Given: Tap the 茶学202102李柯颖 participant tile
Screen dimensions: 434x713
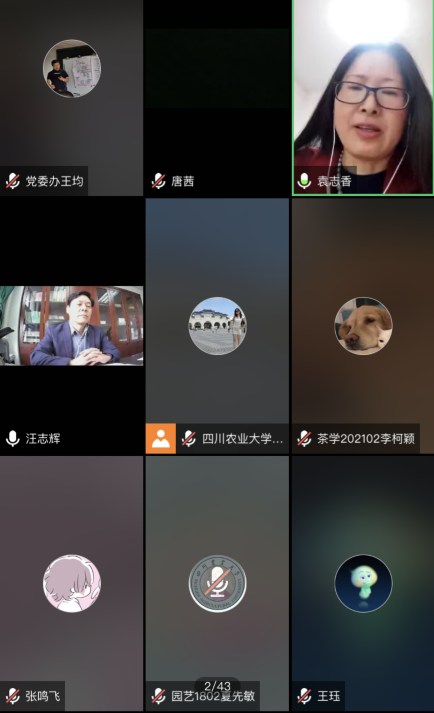Looking at the screenshot, I should pos(363,326).
